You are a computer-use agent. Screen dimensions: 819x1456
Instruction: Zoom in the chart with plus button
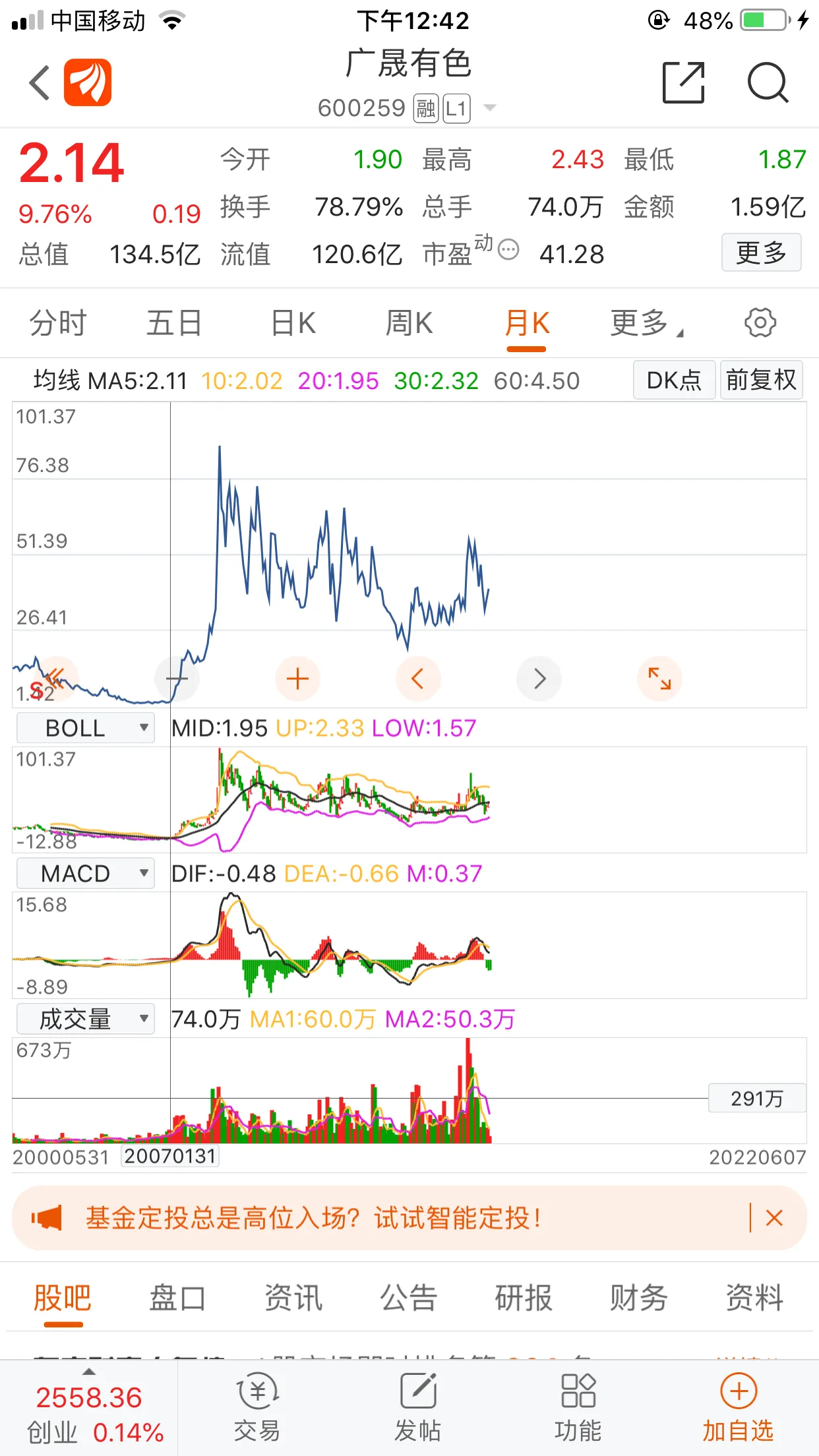(x=297, y=679)
